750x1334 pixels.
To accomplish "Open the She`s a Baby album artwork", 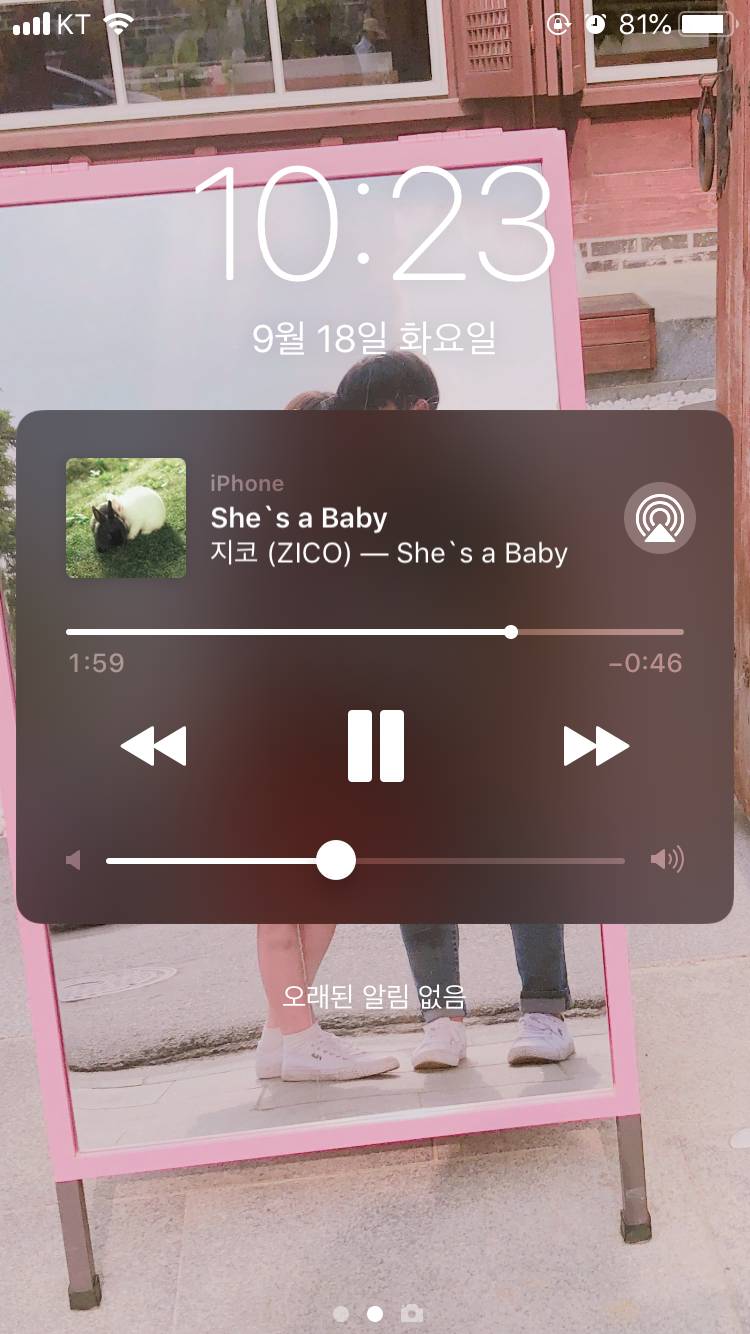I will (126, 518).
